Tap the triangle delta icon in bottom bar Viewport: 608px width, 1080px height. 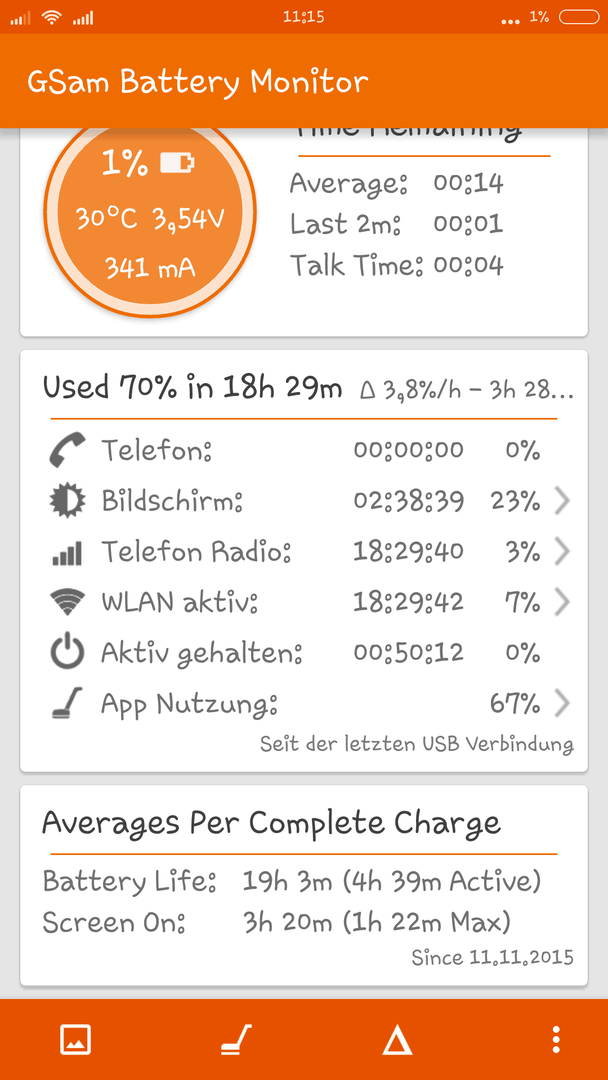[x=397, y=1039]
